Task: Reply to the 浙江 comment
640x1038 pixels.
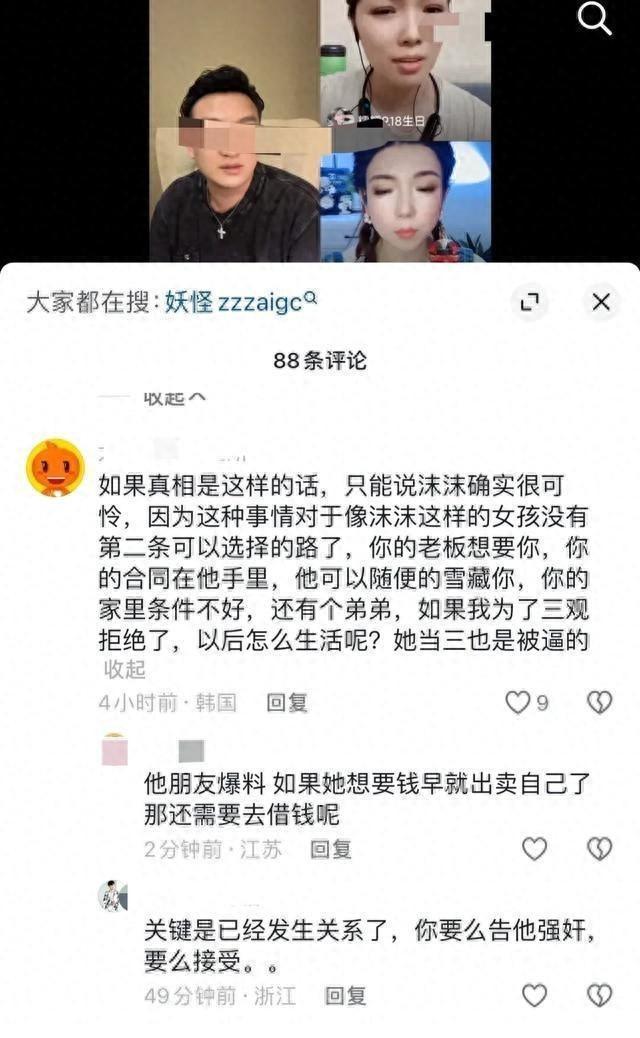Action: point(345,995)
